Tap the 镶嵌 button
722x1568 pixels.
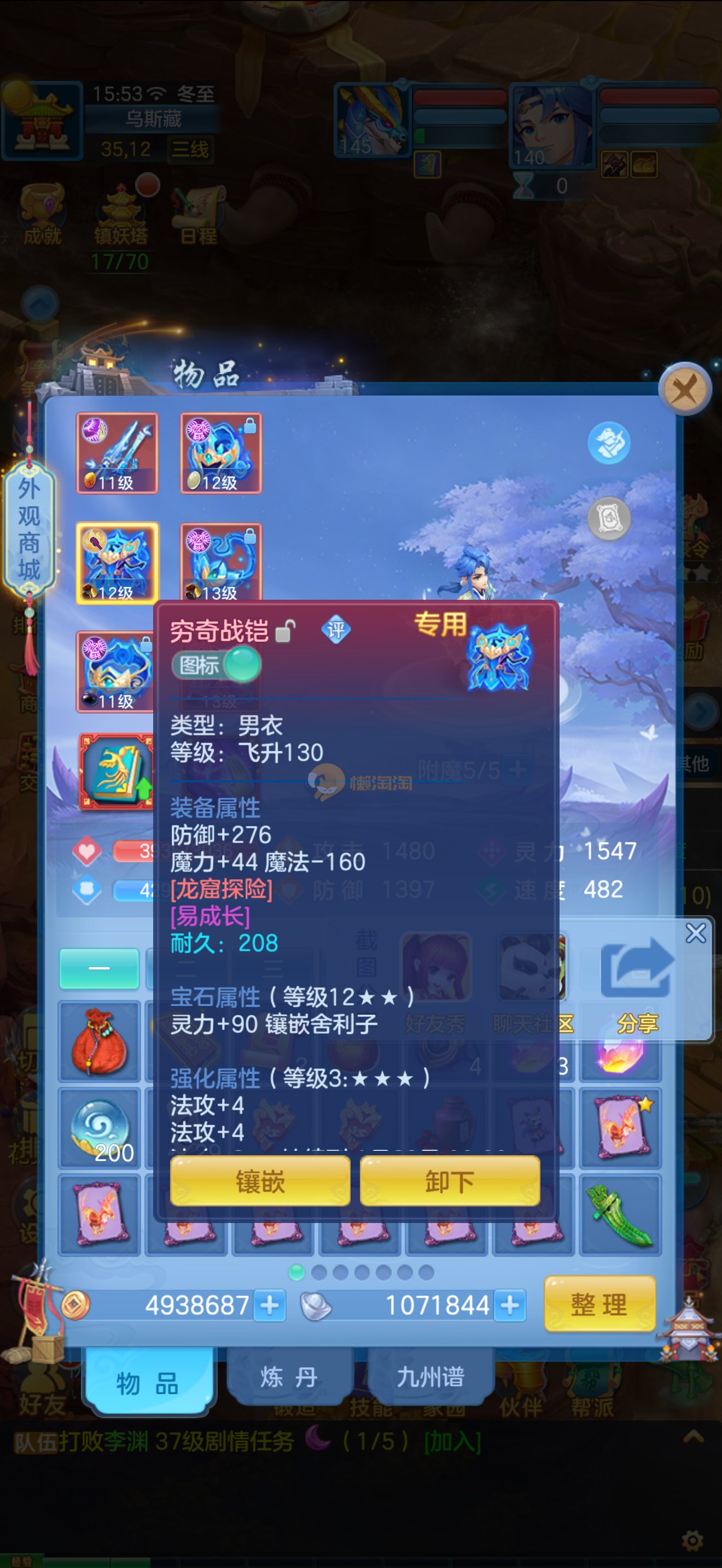260,1181
